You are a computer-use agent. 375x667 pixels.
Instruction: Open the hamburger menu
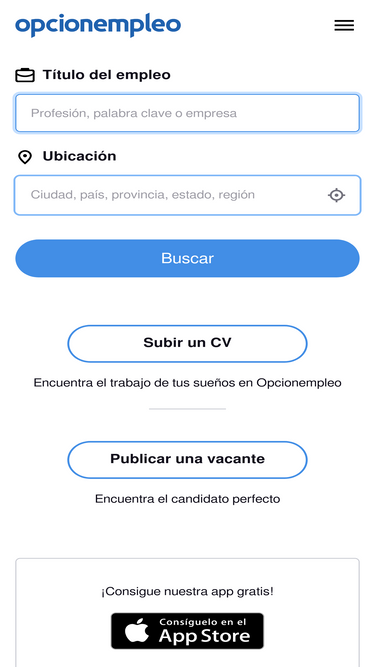[344, 26]
